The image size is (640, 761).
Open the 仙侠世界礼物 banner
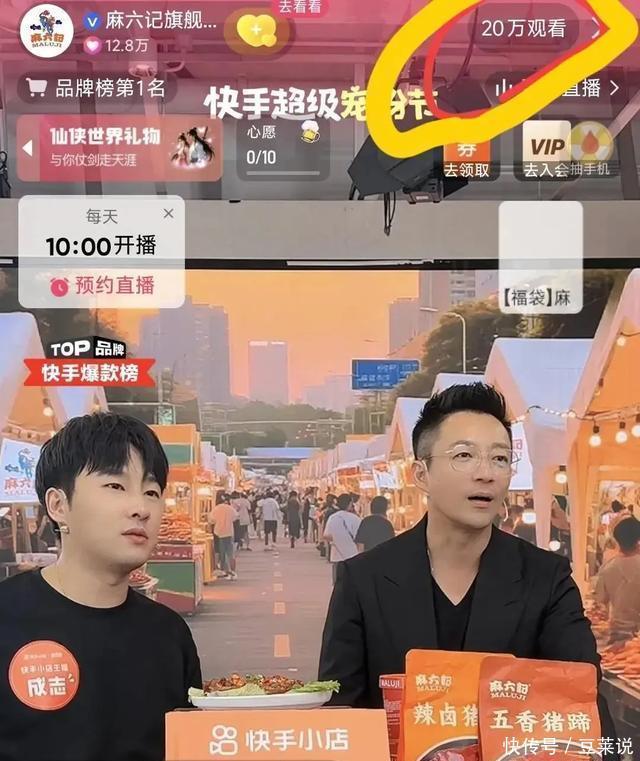(120, 147)
